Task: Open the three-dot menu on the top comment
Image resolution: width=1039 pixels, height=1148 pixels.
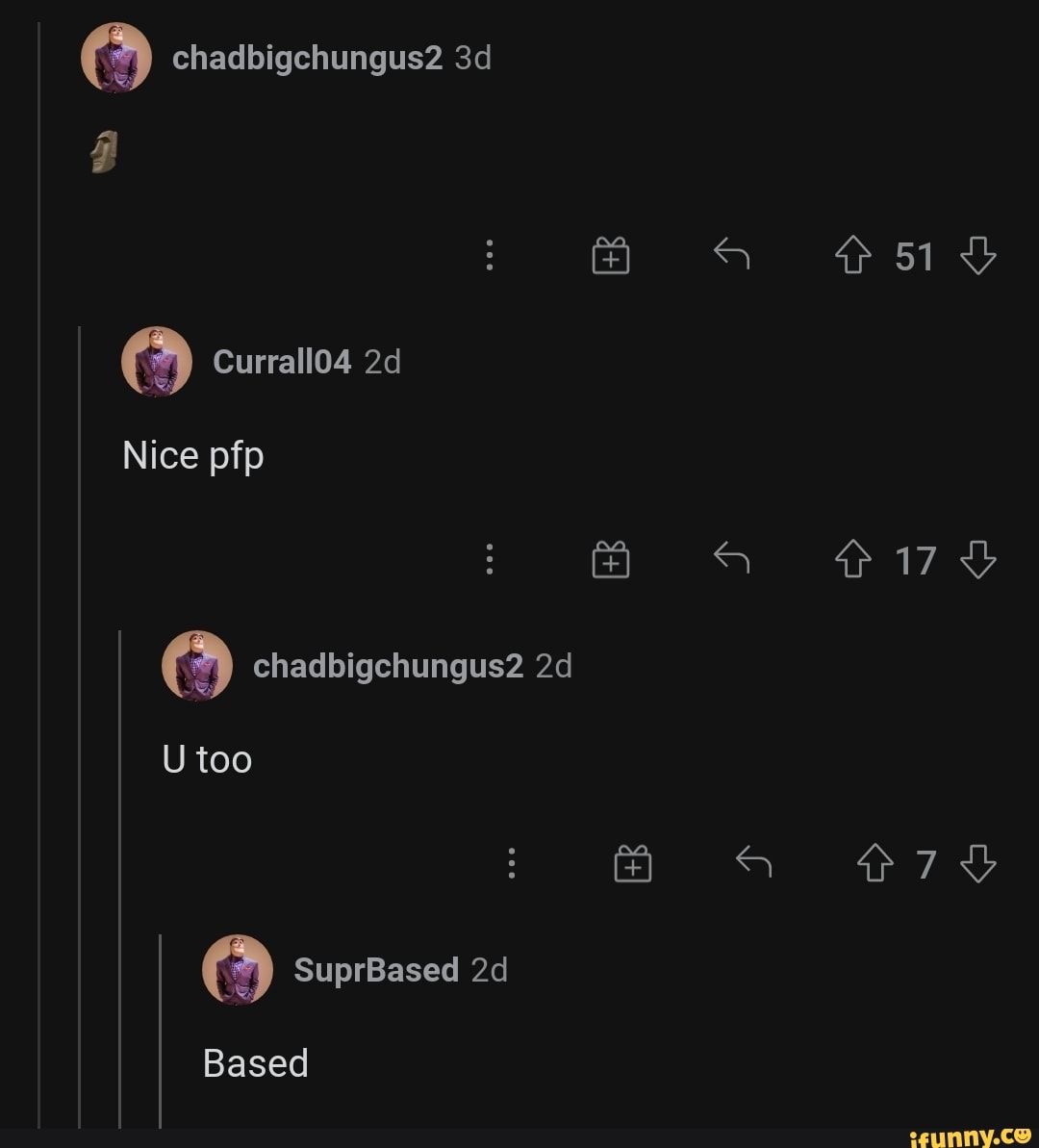Action: click(490, 256)
